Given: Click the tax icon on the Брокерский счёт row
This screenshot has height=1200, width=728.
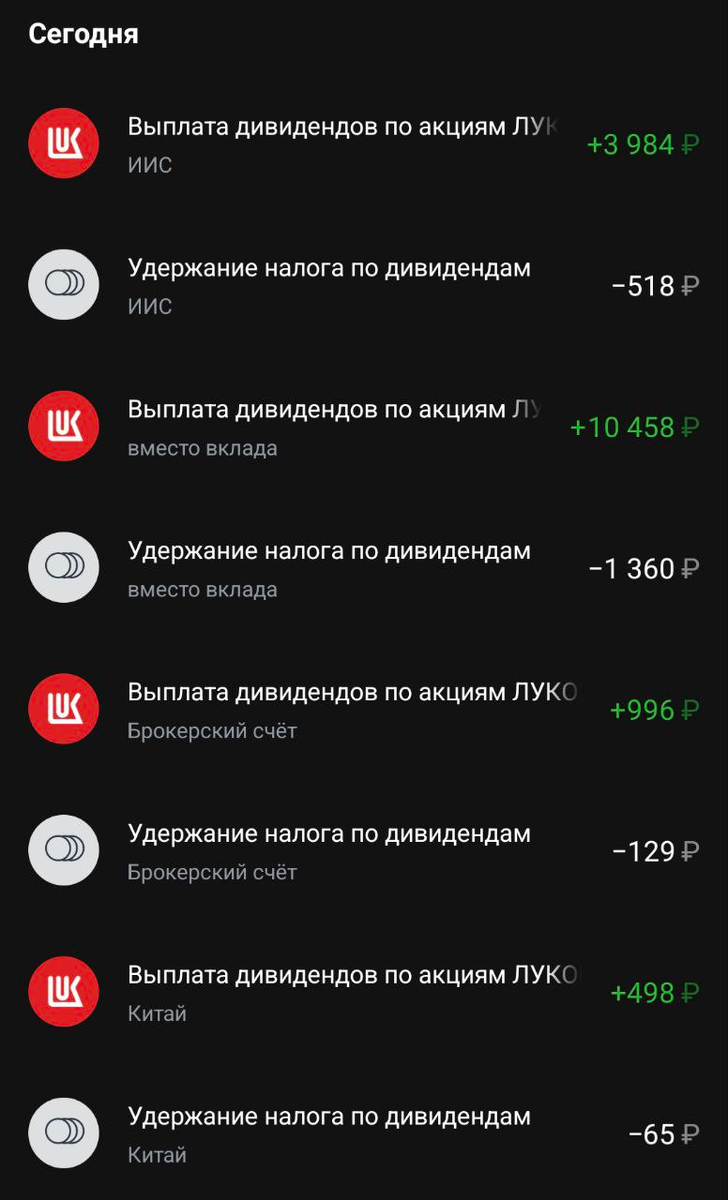Looking at the screenshot, I should (64, 850).
